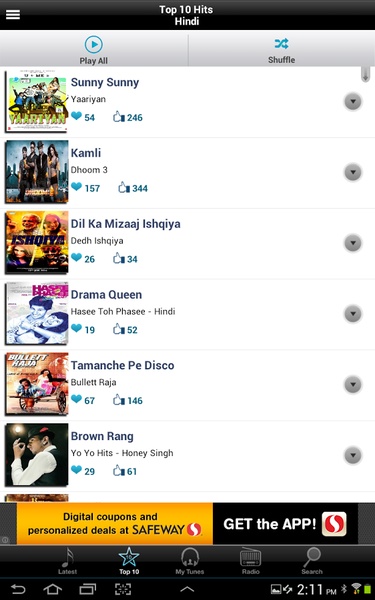Go to the Search tab
Viewport: 375px width, 600px height.
[312, 561]
